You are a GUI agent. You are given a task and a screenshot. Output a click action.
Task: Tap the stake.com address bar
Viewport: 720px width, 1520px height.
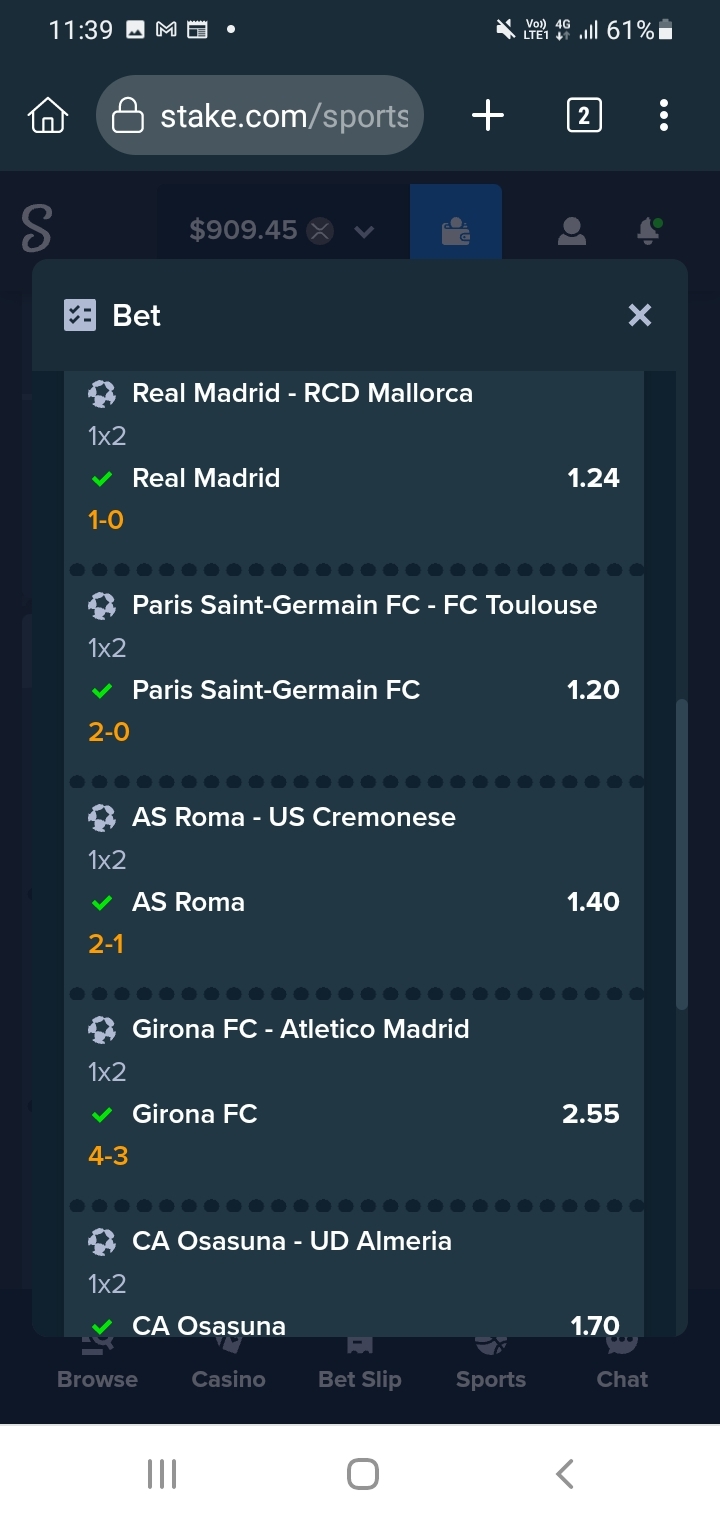click(x=260, y=116)
